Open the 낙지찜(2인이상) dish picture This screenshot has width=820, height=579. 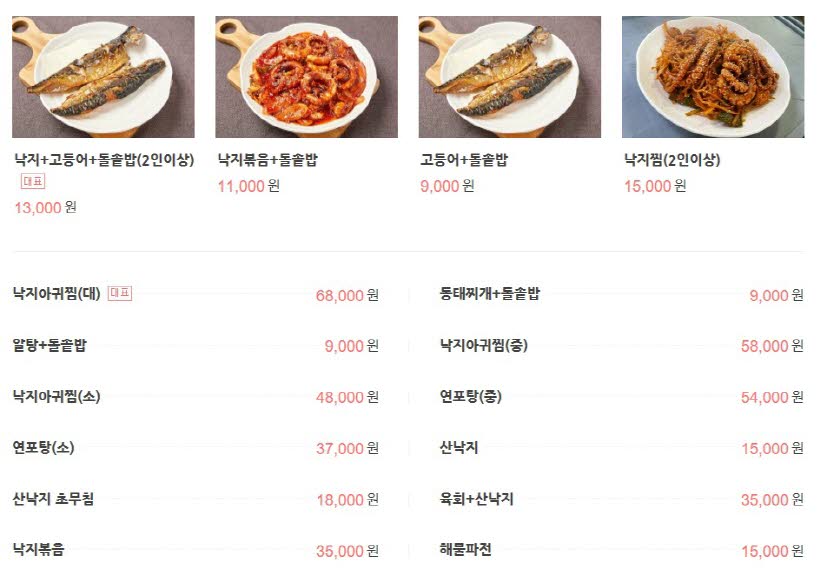(712, 76)
